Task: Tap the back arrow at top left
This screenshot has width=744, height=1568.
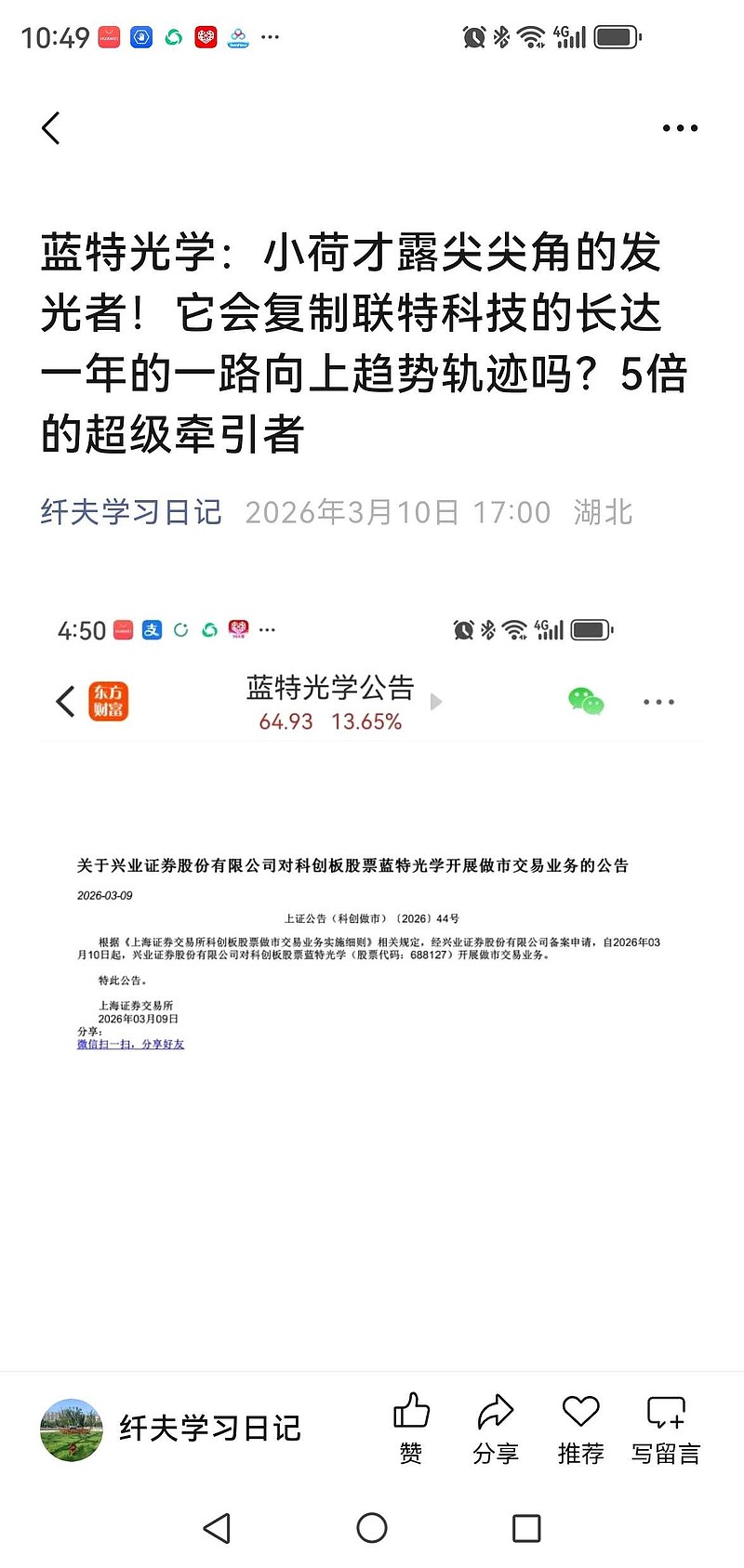Action: pos(51,128)
